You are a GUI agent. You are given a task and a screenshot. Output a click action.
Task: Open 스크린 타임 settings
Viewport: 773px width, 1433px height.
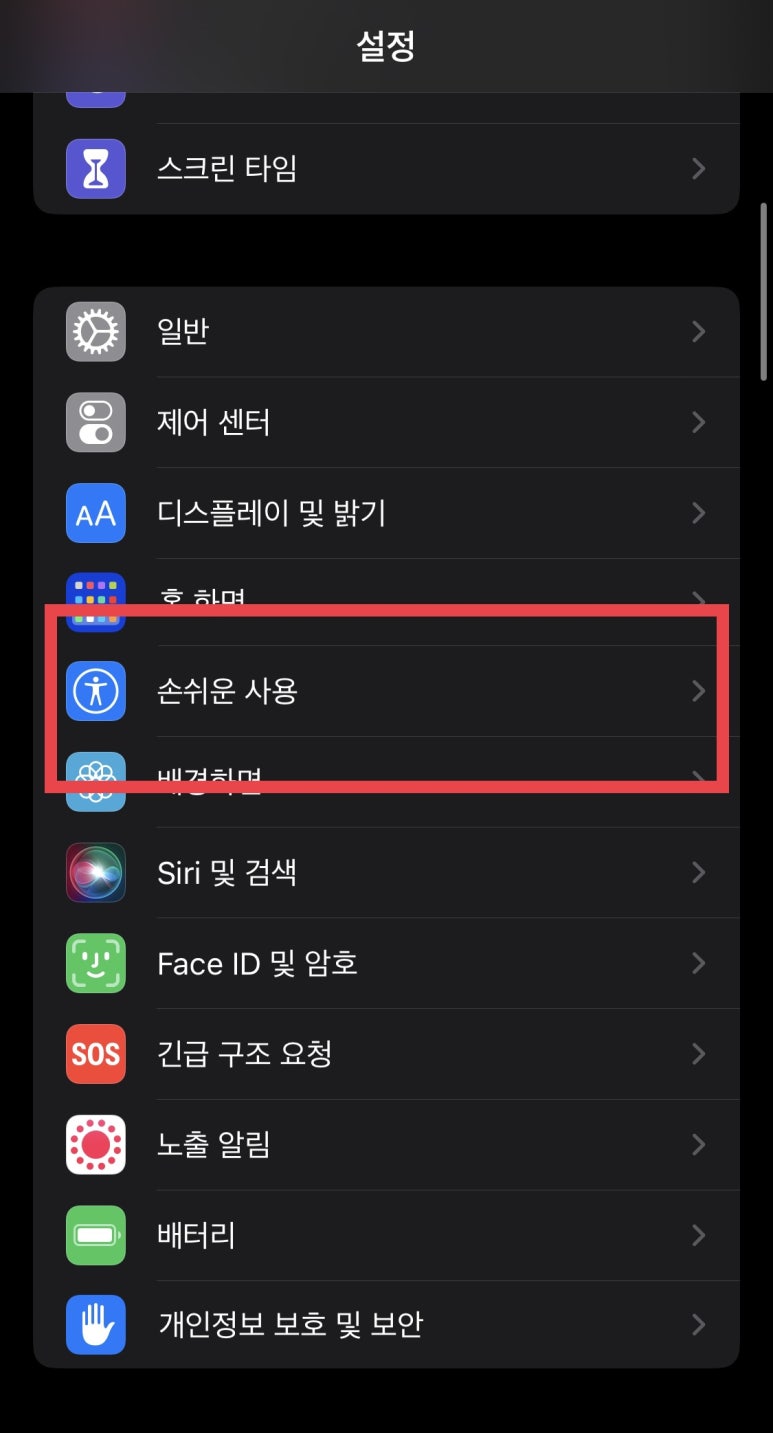pos(386,169)
